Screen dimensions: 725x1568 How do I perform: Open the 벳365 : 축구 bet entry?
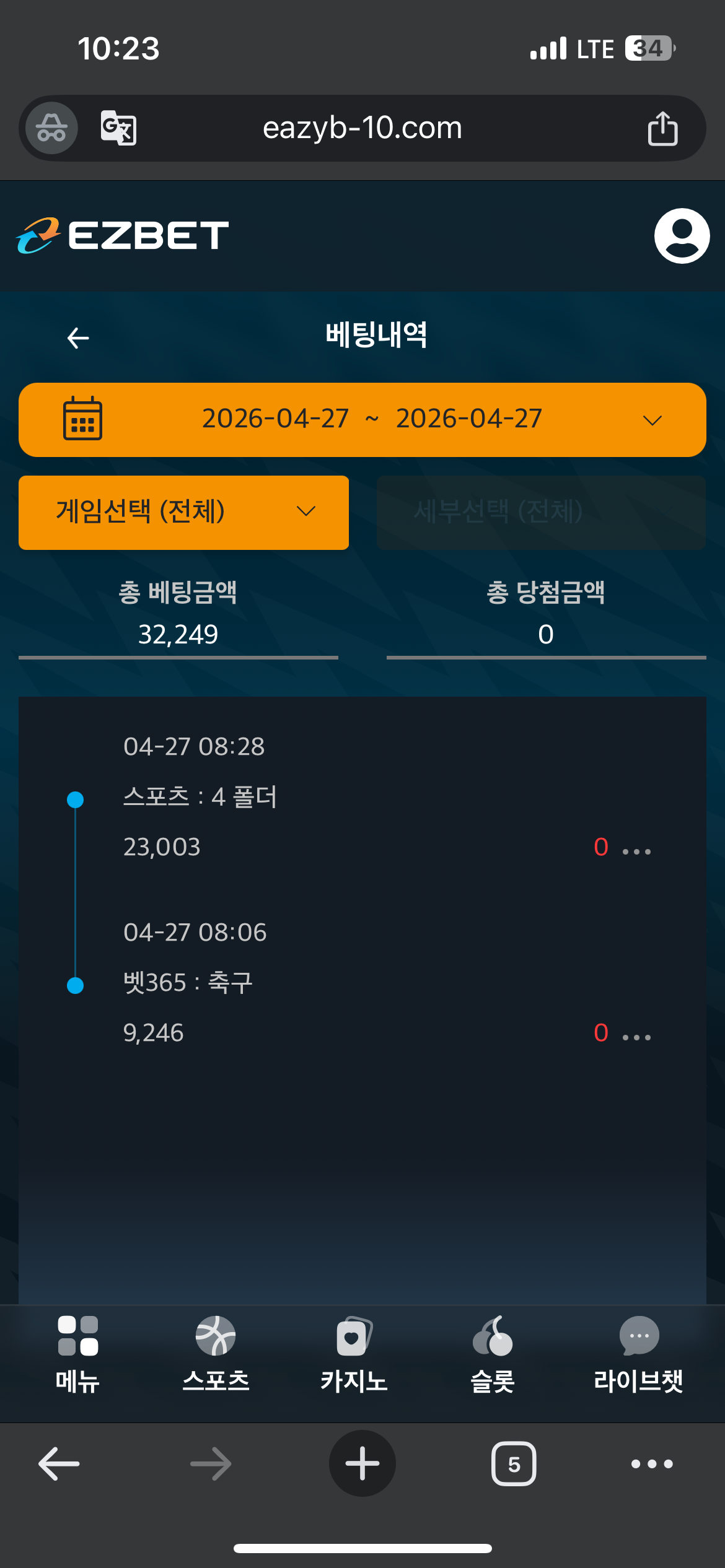point(188,982)
